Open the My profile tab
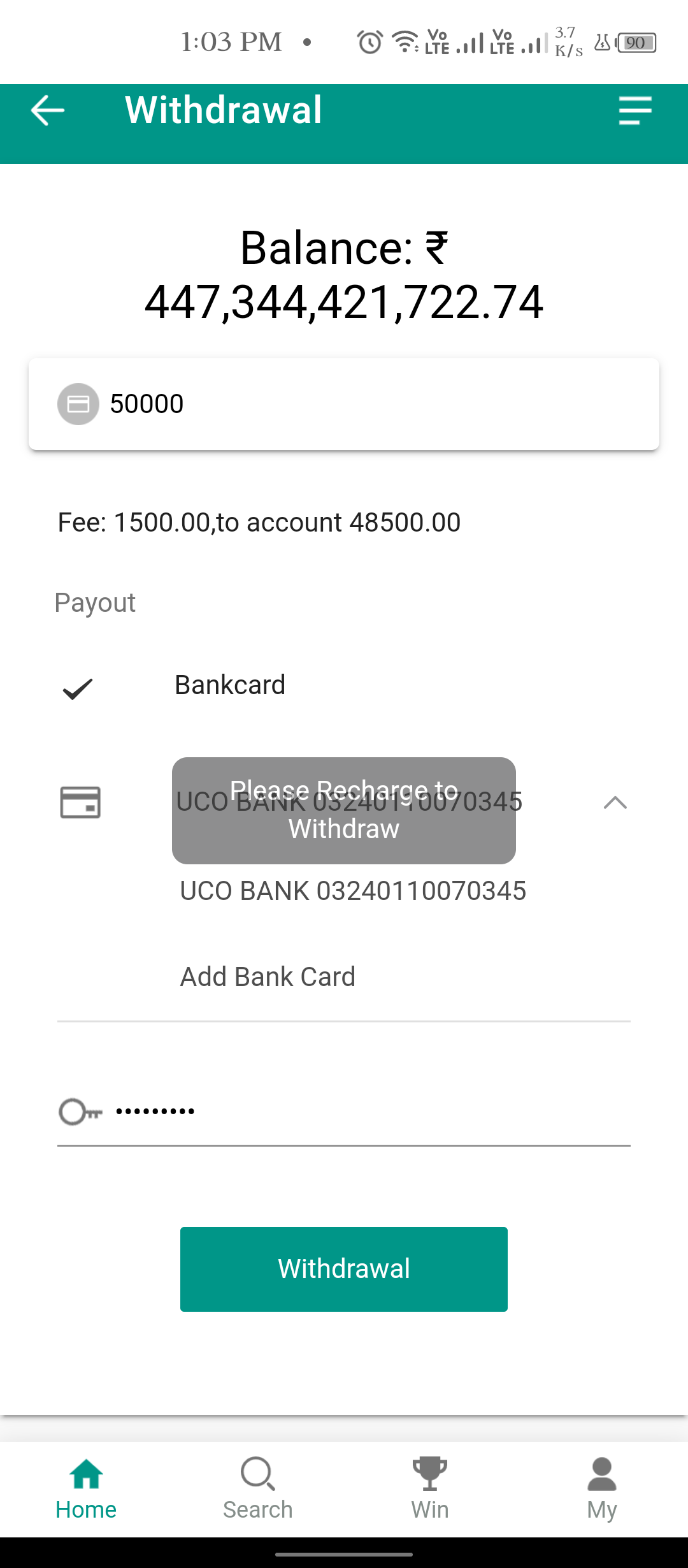The image size is (688, 1568). click(x=602, y=1490)
